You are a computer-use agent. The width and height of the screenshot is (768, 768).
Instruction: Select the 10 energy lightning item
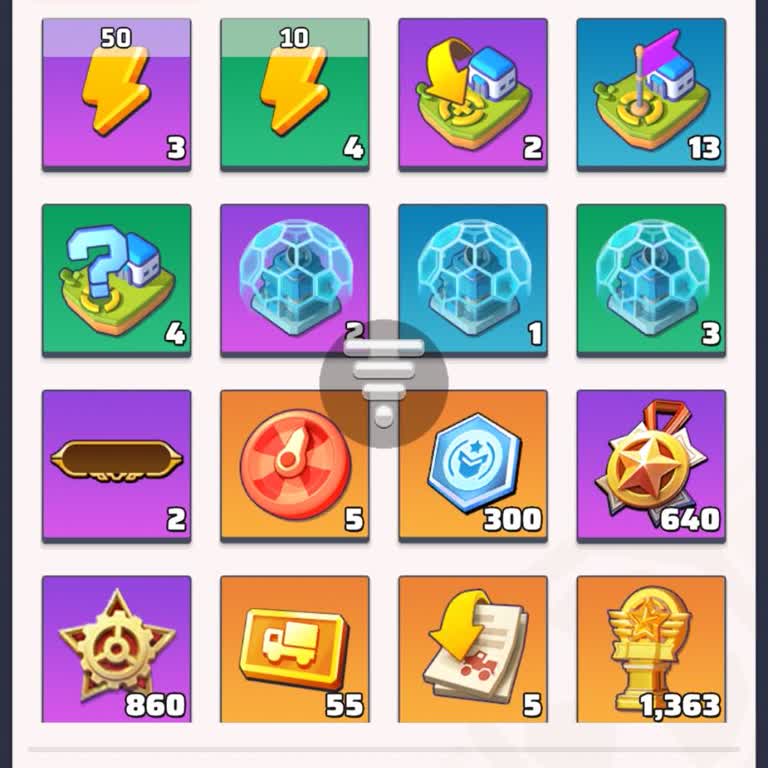coord(294,94)
